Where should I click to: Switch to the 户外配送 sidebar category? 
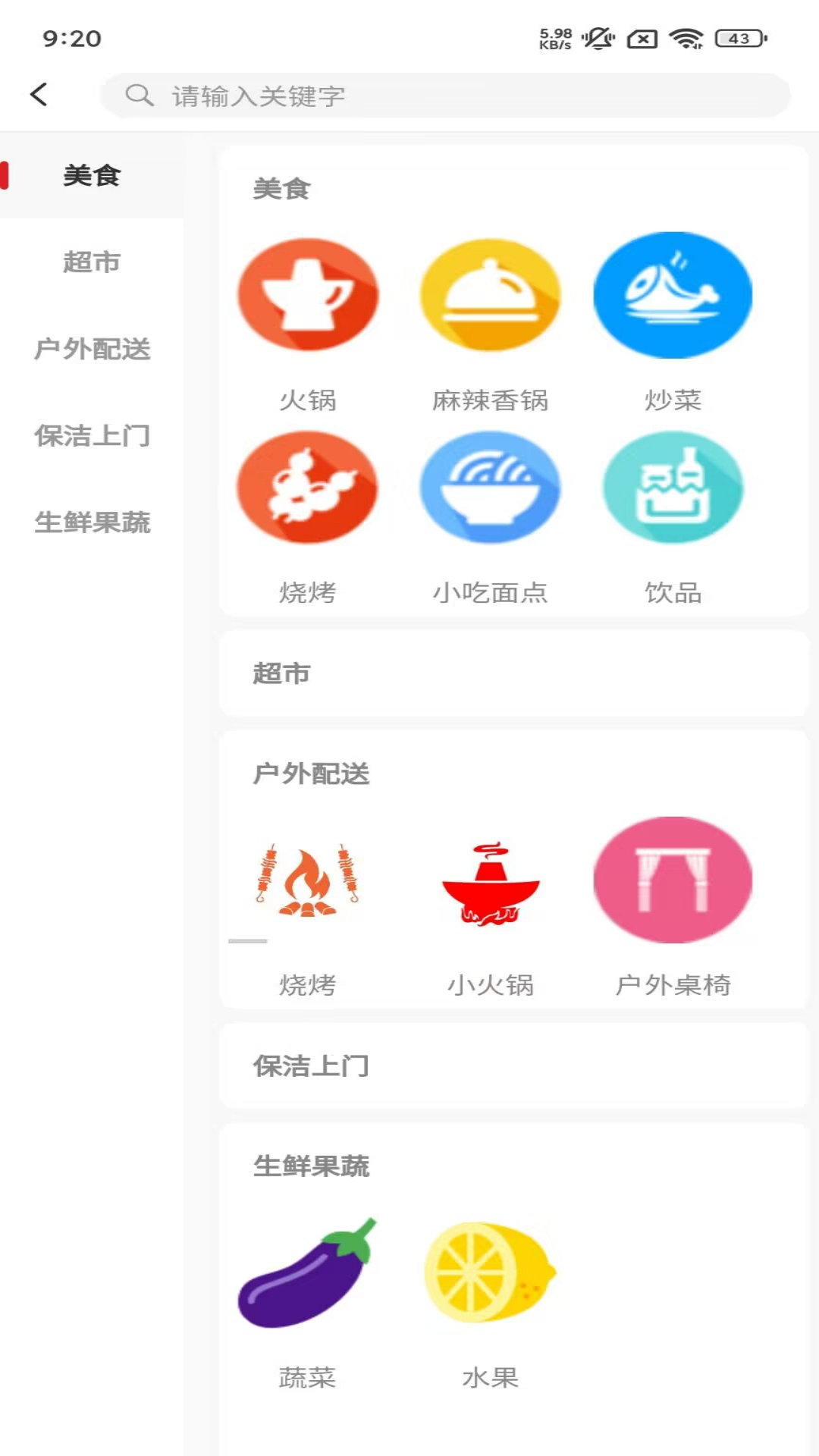coord(91,350)
